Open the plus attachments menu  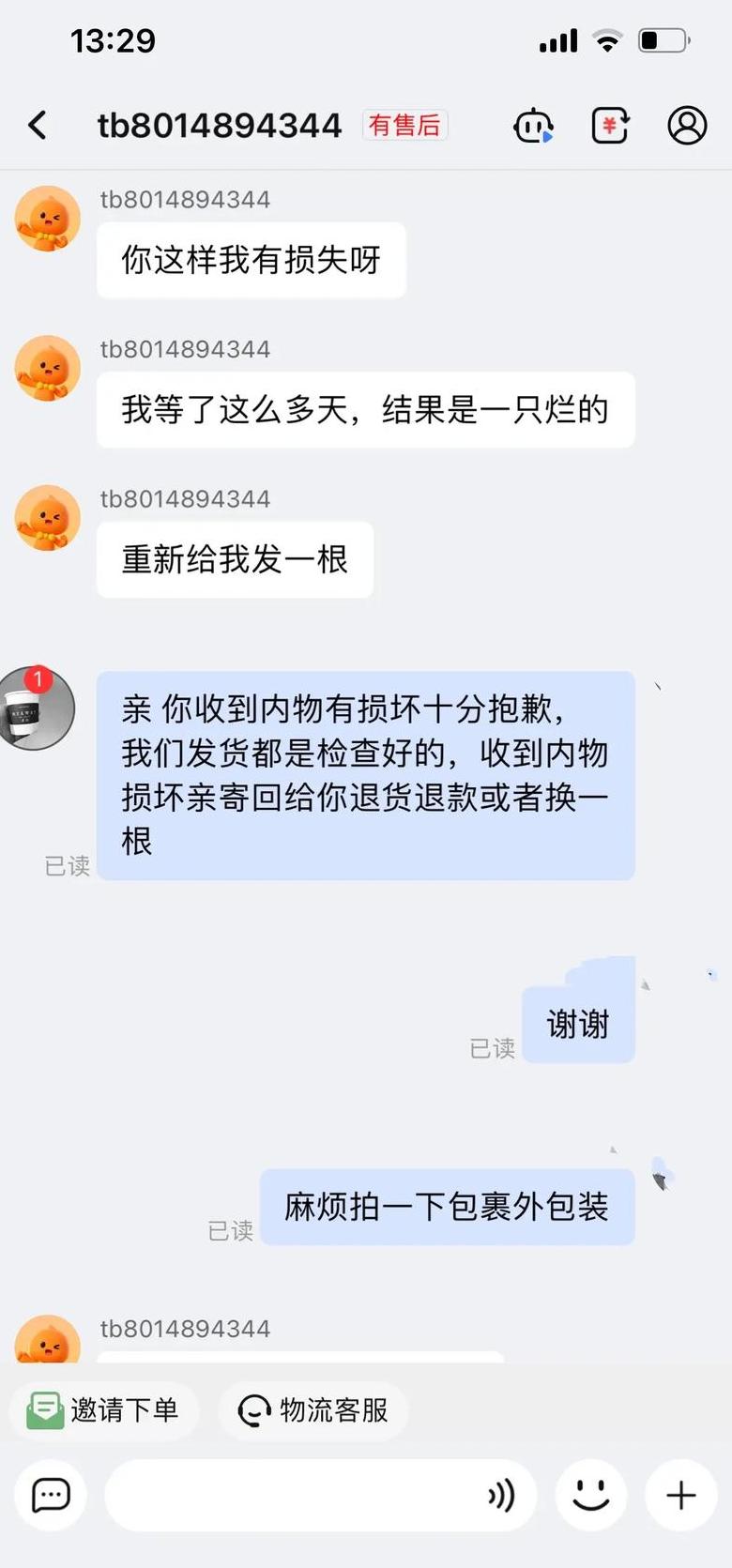tap(681, 1495)
